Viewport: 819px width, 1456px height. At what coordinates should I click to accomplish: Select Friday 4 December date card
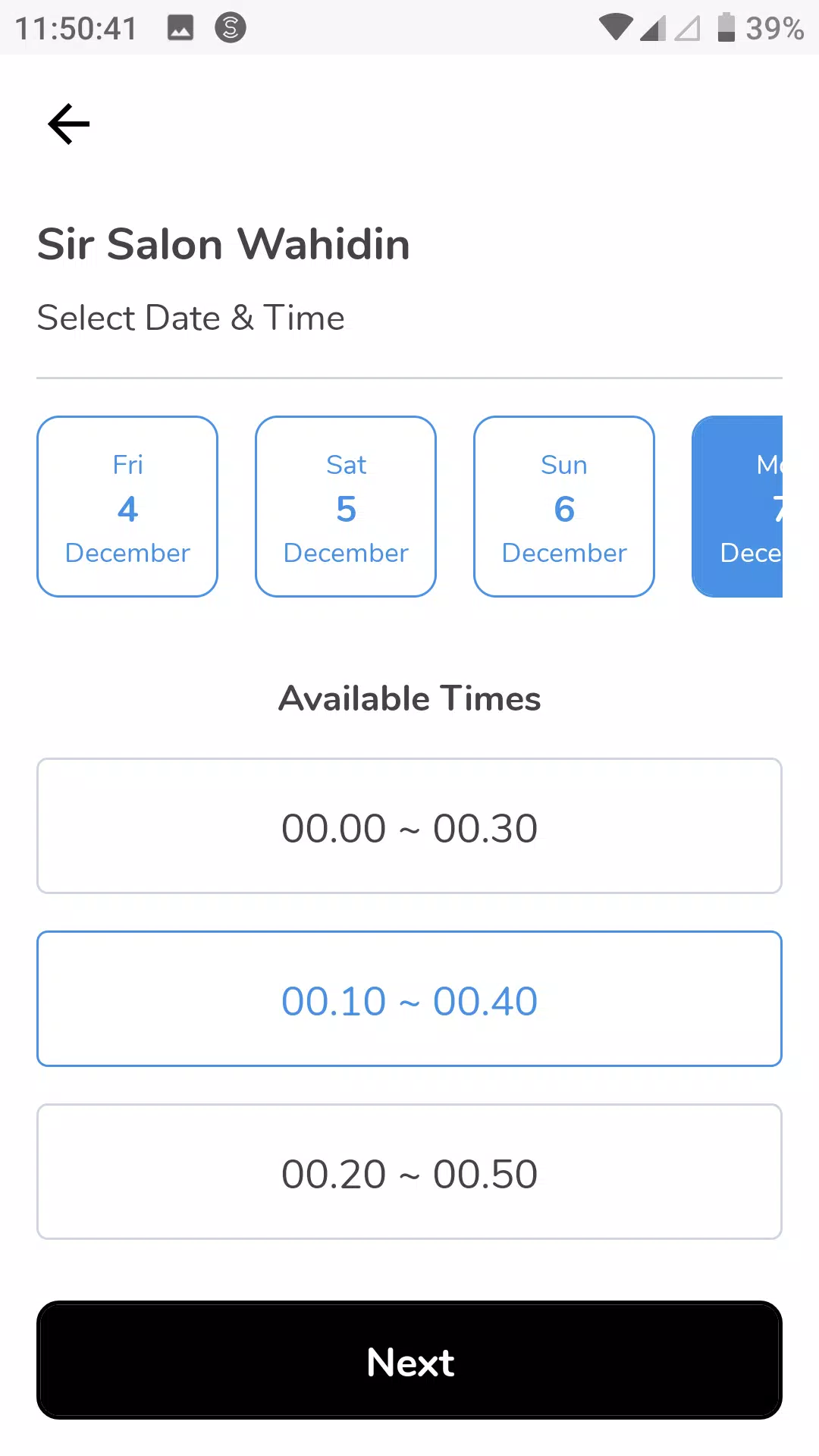click(x=127, y=506)
